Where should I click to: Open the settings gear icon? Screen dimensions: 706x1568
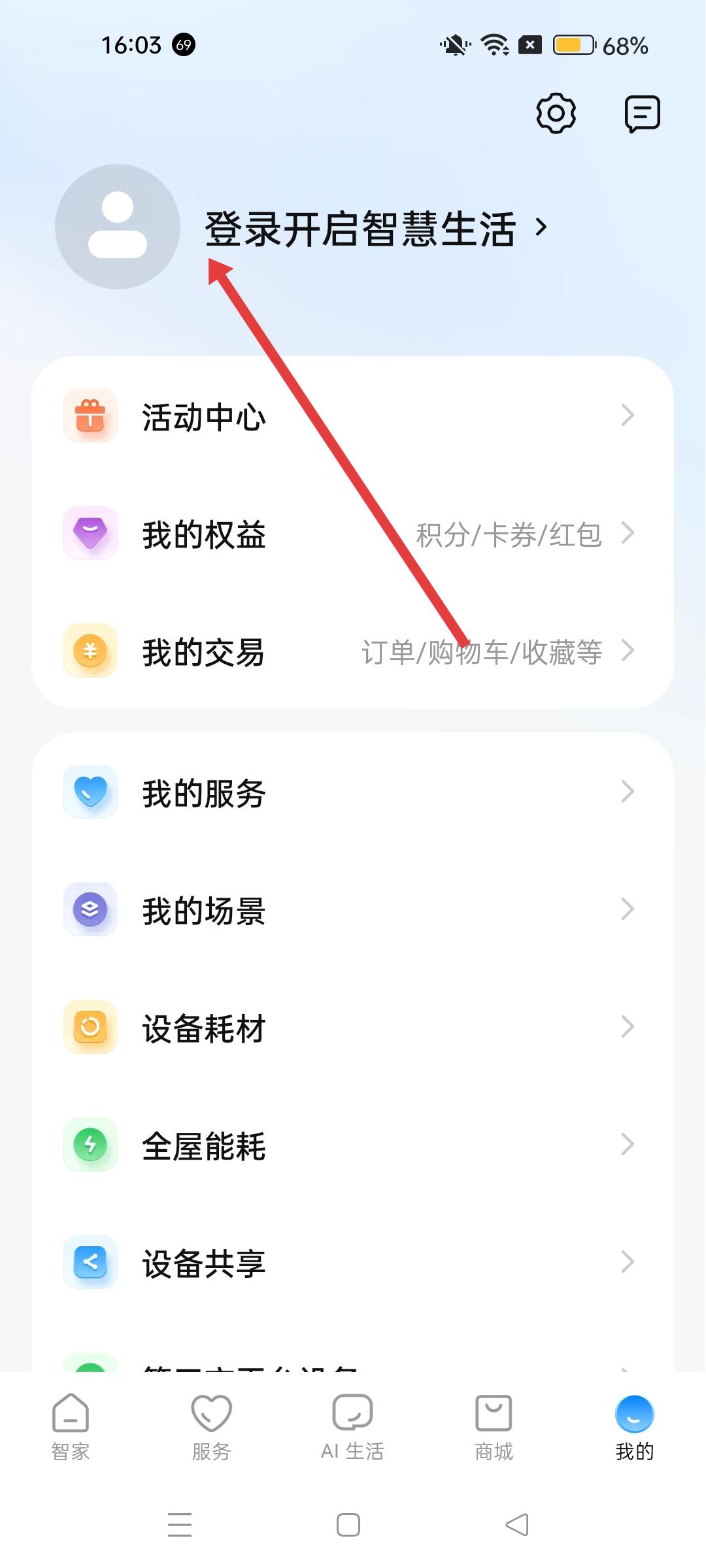pyautogui.click(x=556, y=114)
